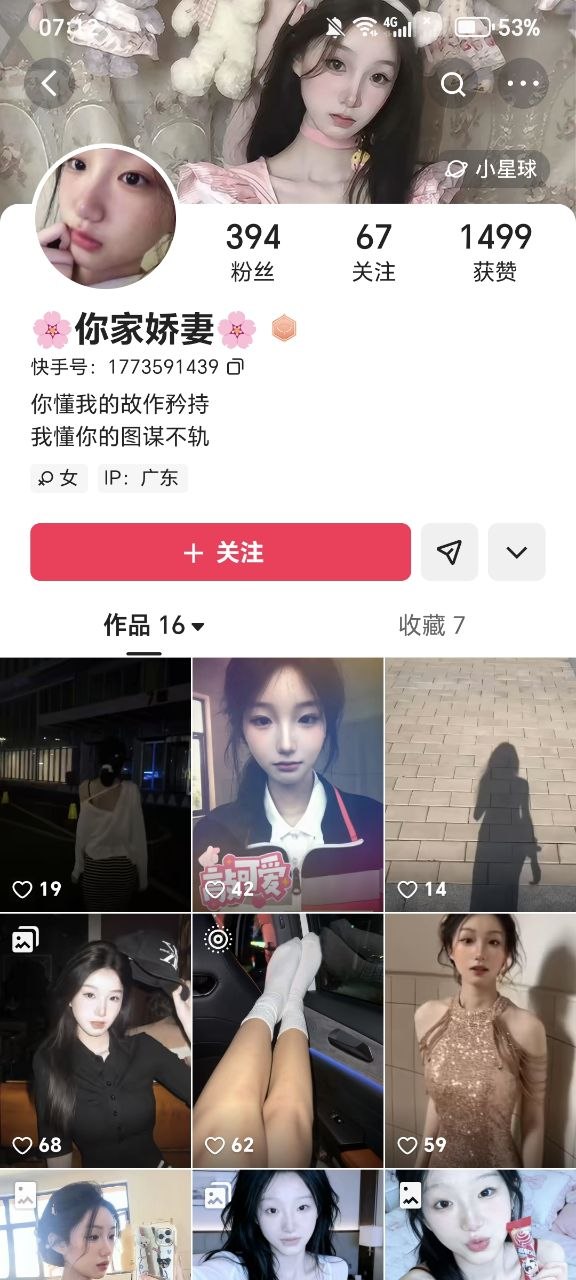
Task: Open the 作品 16 sort dropdown
Action: [x=154, y=626]
